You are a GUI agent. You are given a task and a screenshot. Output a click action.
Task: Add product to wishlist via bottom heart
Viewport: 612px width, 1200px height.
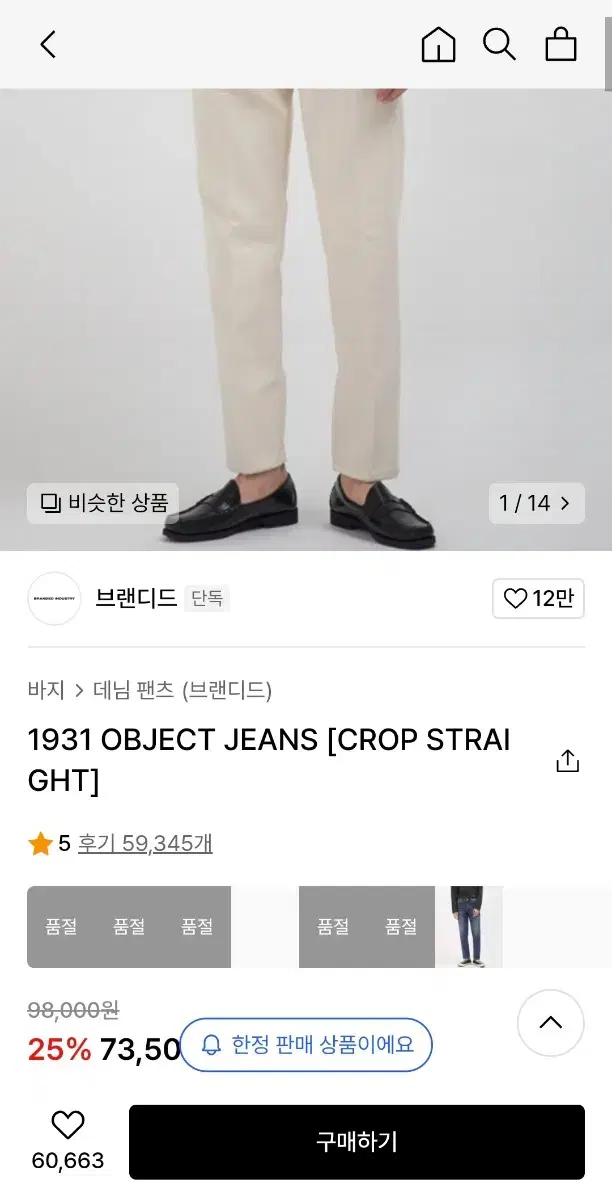click(68, 1127)
